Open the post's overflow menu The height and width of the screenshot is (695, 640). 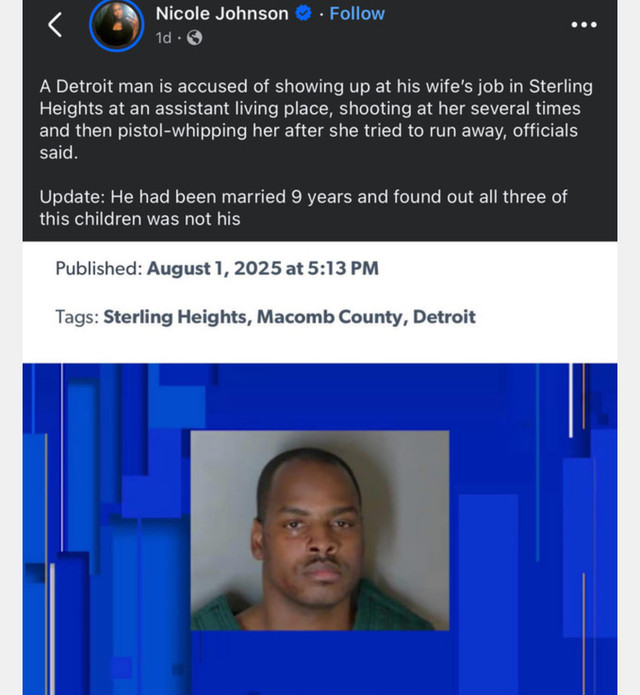583,25
